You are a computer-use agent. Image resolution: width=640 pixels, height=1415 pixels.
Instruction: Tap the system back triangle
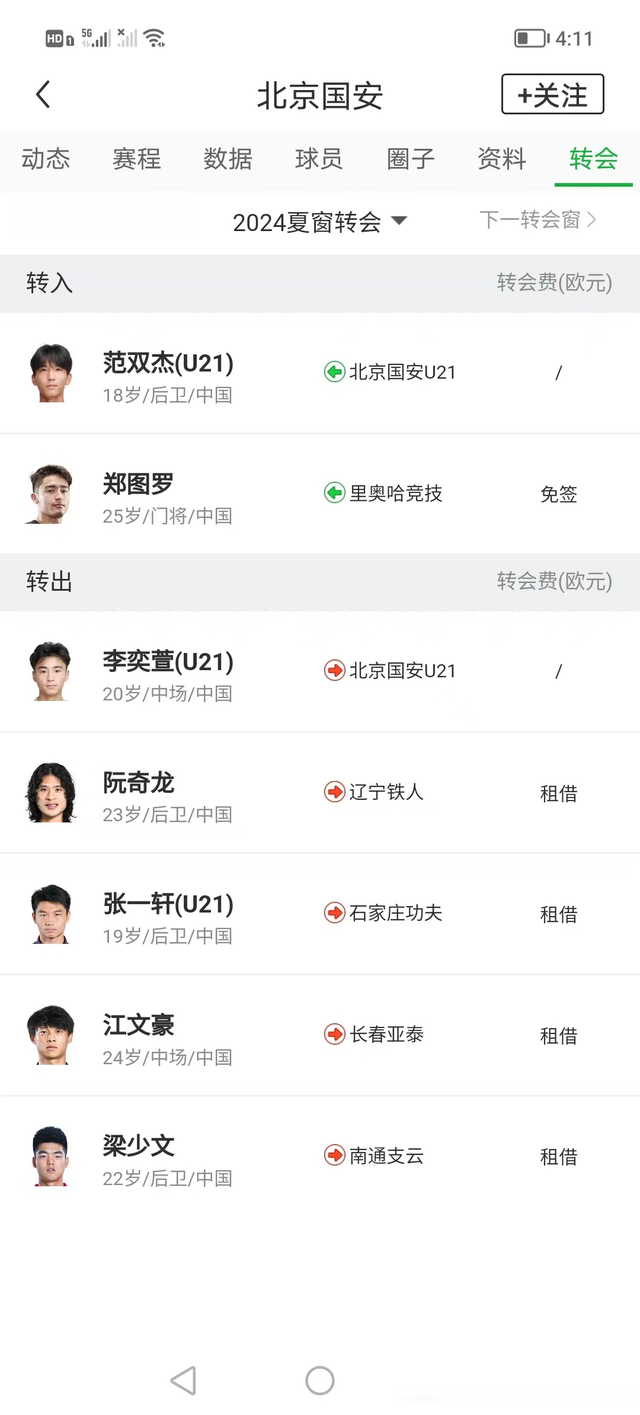coord(183,1381)
